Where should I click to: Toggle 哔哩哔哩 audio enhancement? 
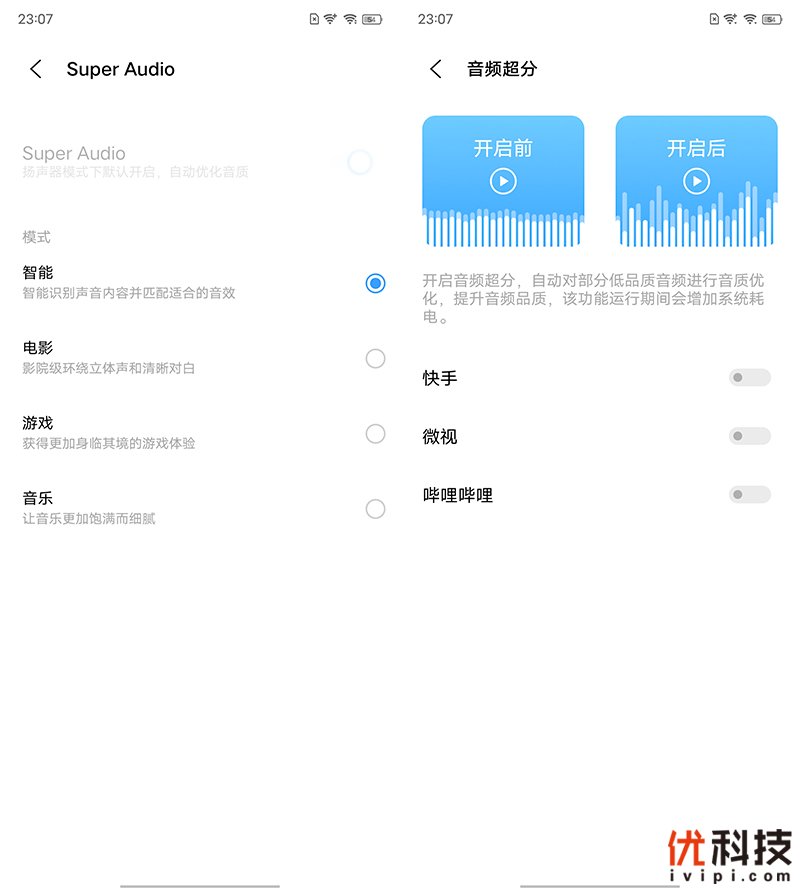click(x=749, y=494)
